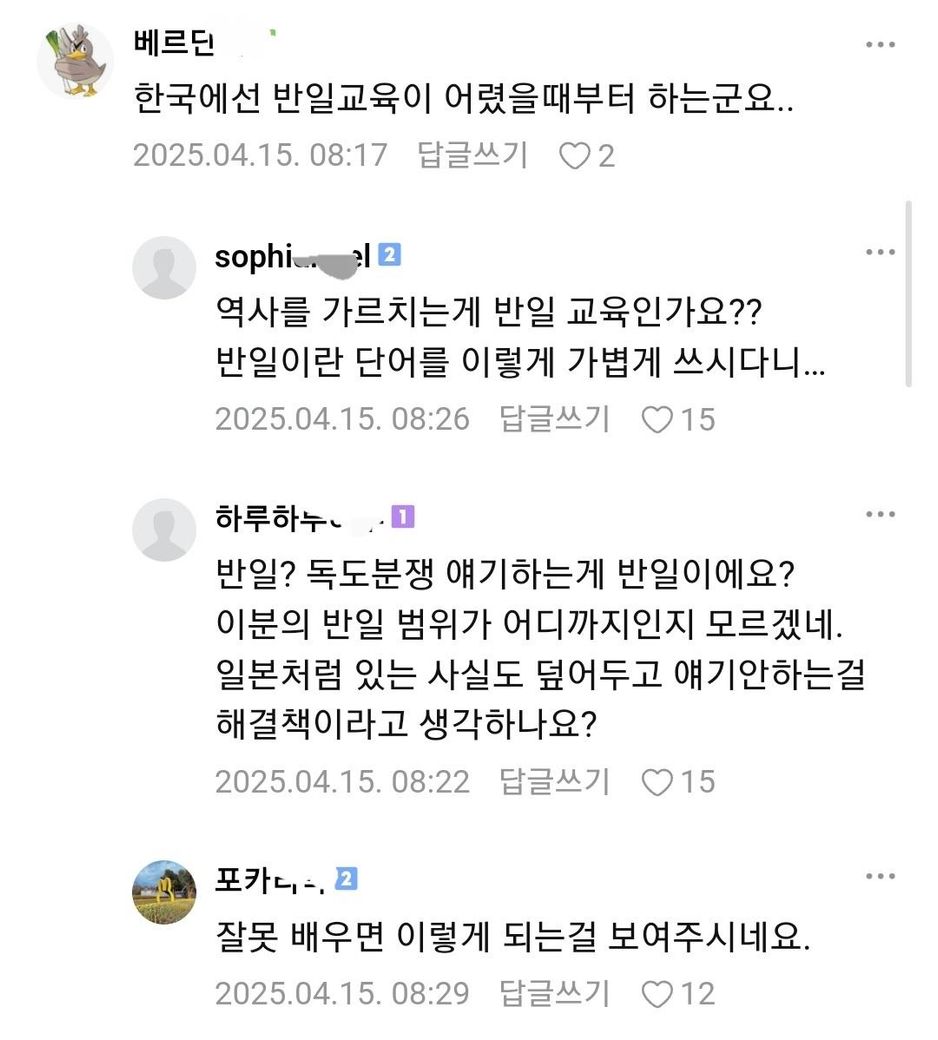Image resolution: width=938 pixels, height=1040 pixels.
Task: Open overflow menu on 하루하's reply
Action: (x=880, y=514)
